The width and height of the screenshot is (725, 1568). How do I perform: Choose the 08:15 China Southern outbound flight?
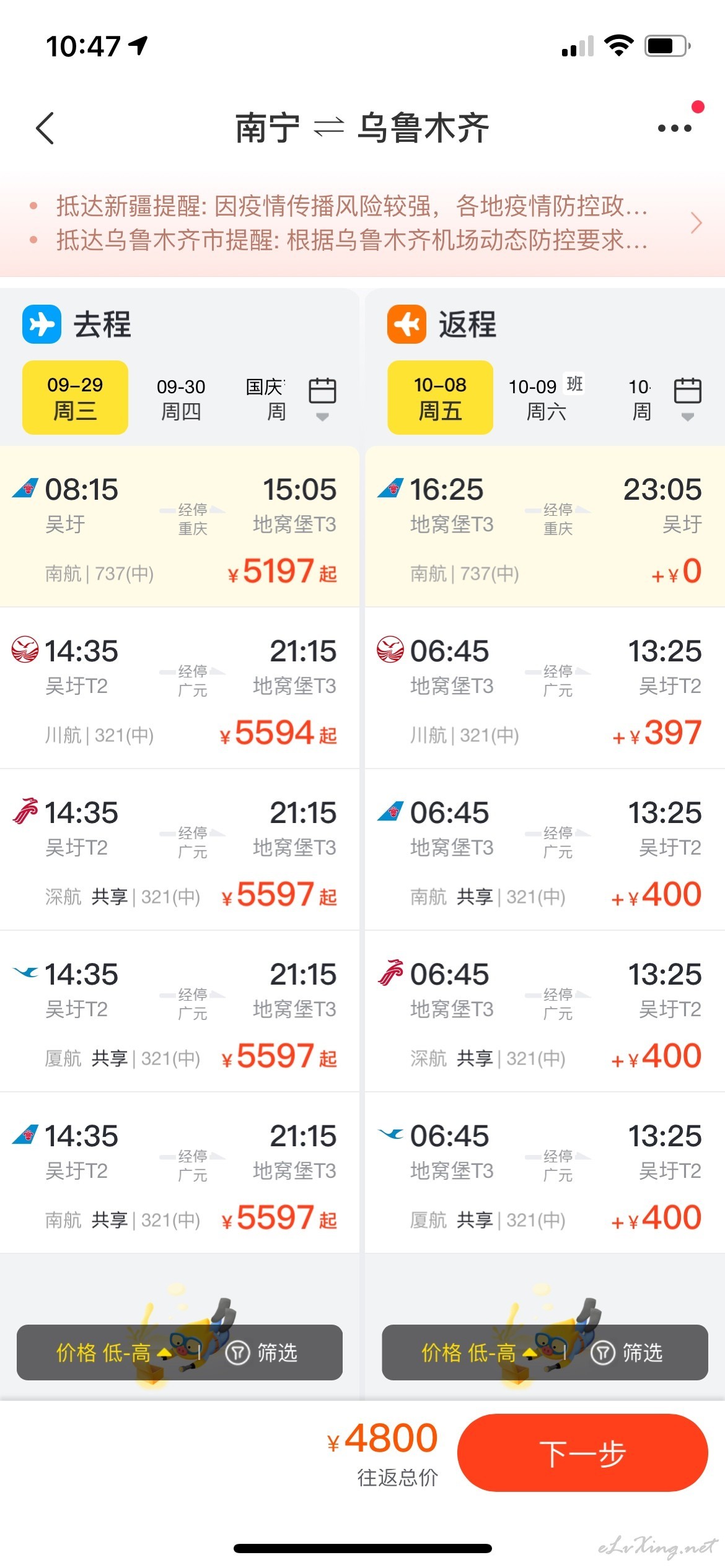point(180,526)
